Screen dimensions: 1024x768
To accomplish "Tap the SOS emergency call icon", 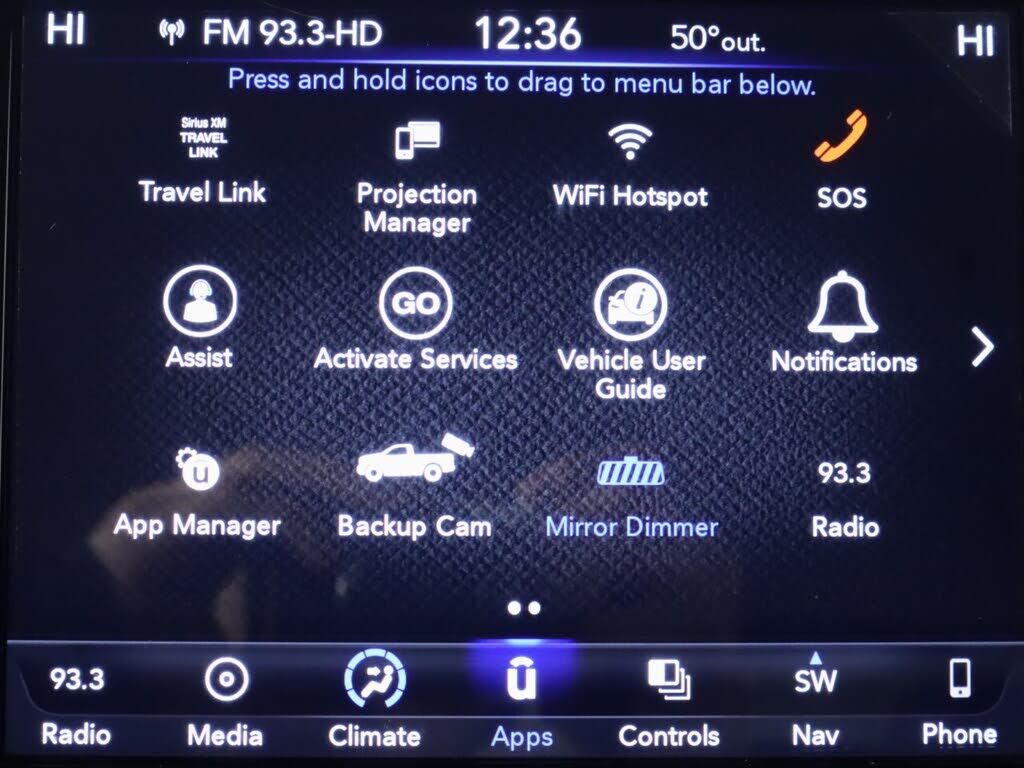I will 841,160.
